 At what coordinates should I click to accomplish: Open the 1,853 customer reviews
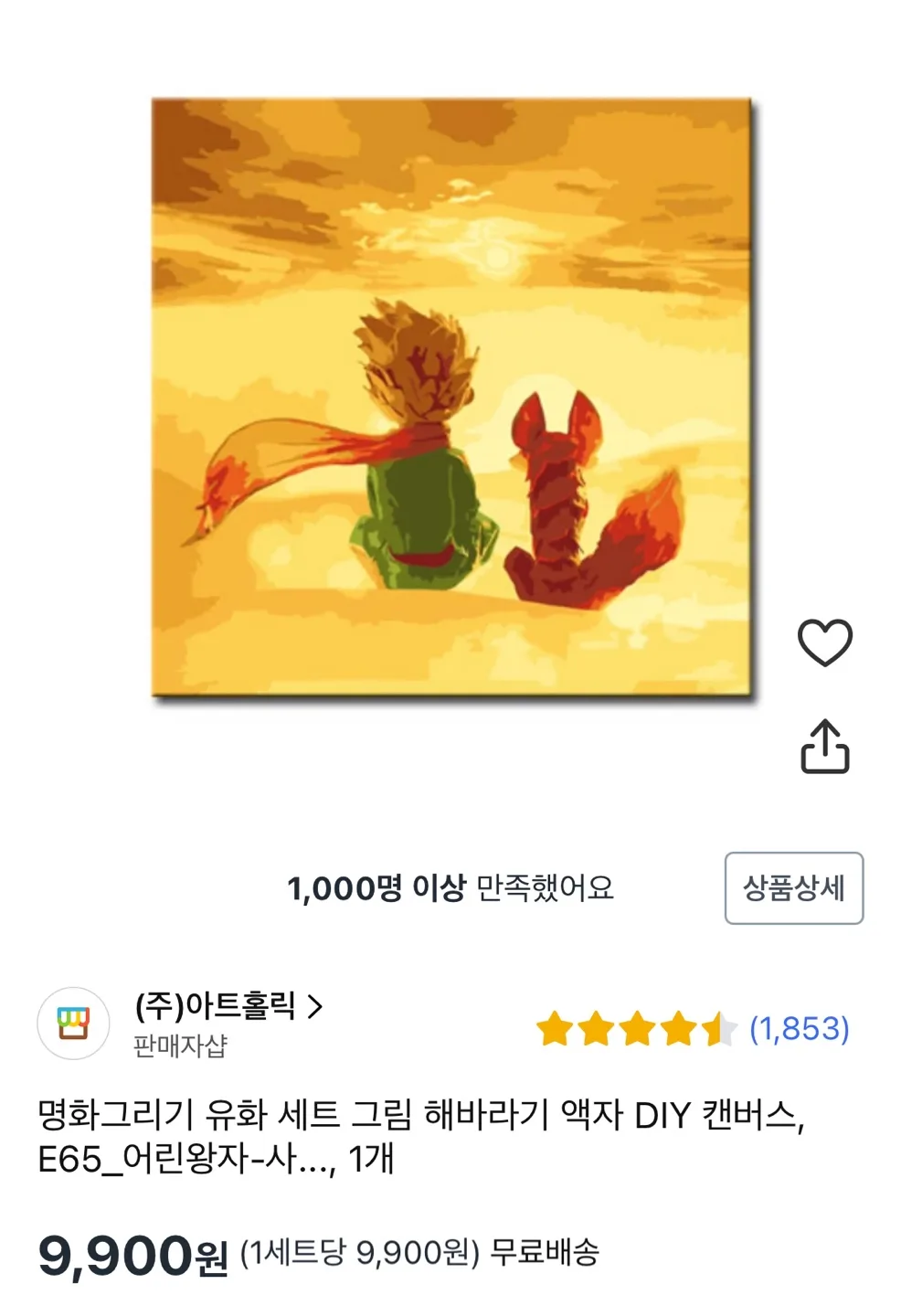click(799, 1029)
